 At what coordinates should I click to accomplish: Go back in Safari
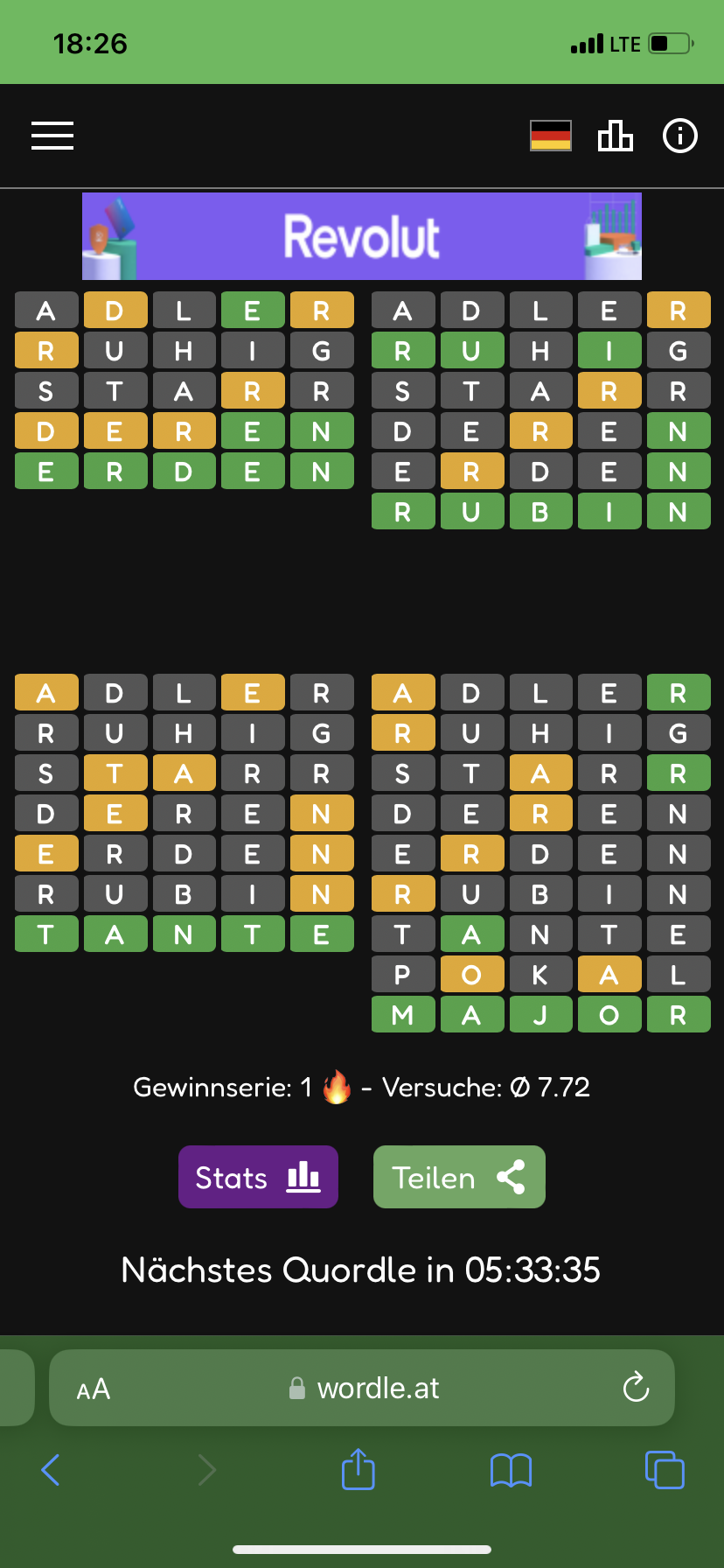tap(51, 1470)
